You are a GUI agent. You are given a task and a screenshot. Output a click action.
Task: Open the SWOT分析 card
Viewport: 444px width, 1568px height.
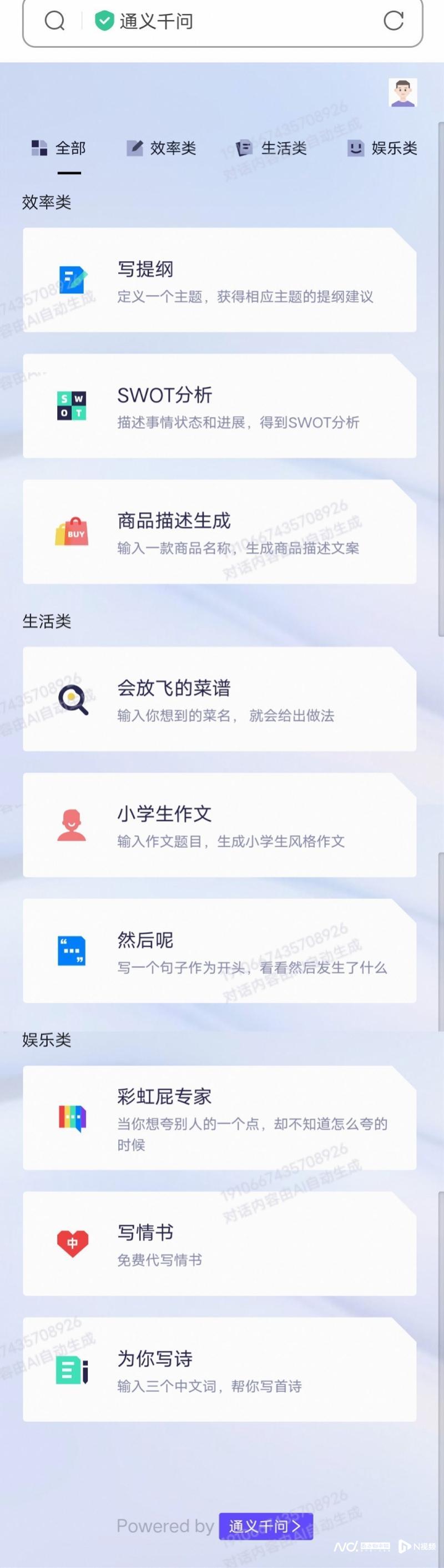pyautogui.click(x=219, y=406)
